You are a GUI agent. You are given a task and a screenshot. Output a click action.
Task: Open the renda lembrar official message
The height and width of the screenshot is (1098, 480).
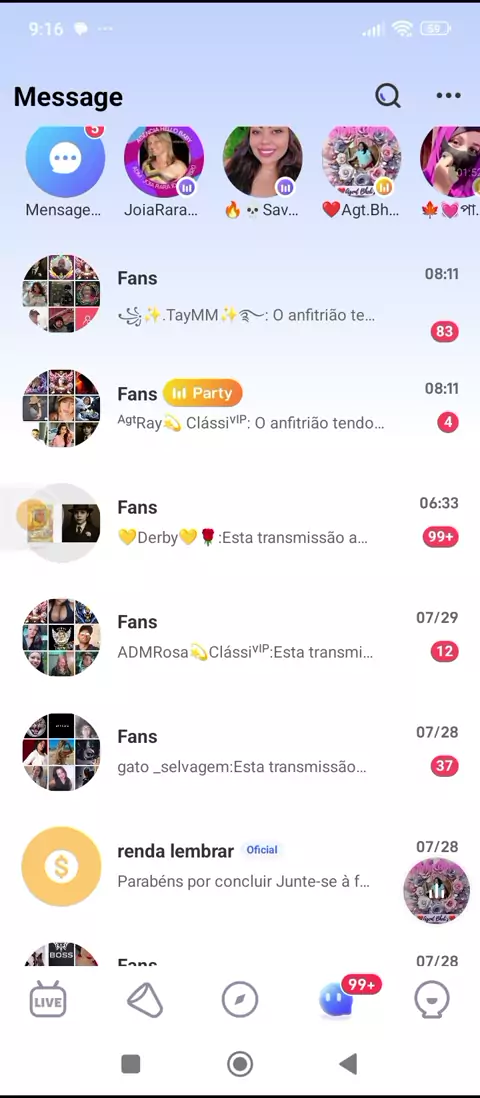pyautogui.click(x=240, y=867)
